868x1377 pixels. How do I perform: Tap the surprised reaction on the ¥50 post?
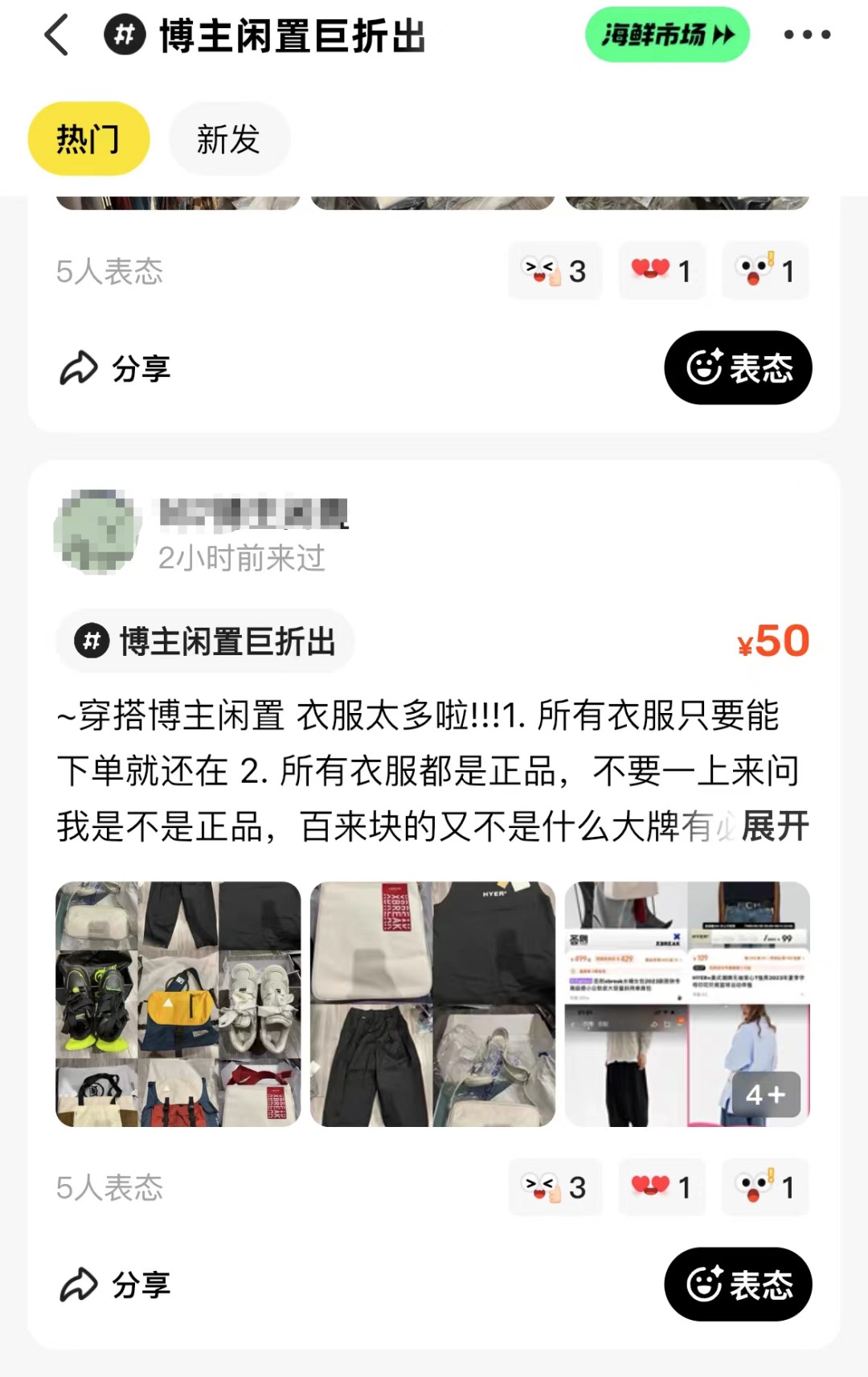click(x=765, y=1187)
